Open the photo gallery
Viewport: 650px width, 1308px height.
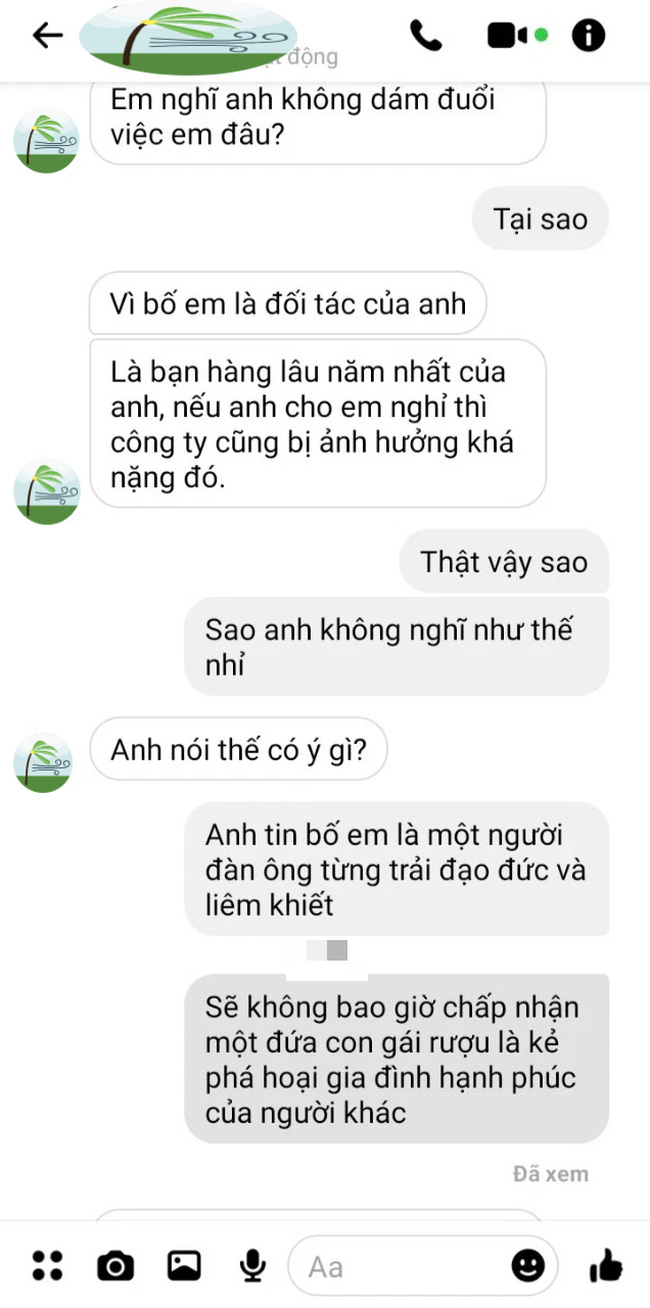[x=184, y=1266]
